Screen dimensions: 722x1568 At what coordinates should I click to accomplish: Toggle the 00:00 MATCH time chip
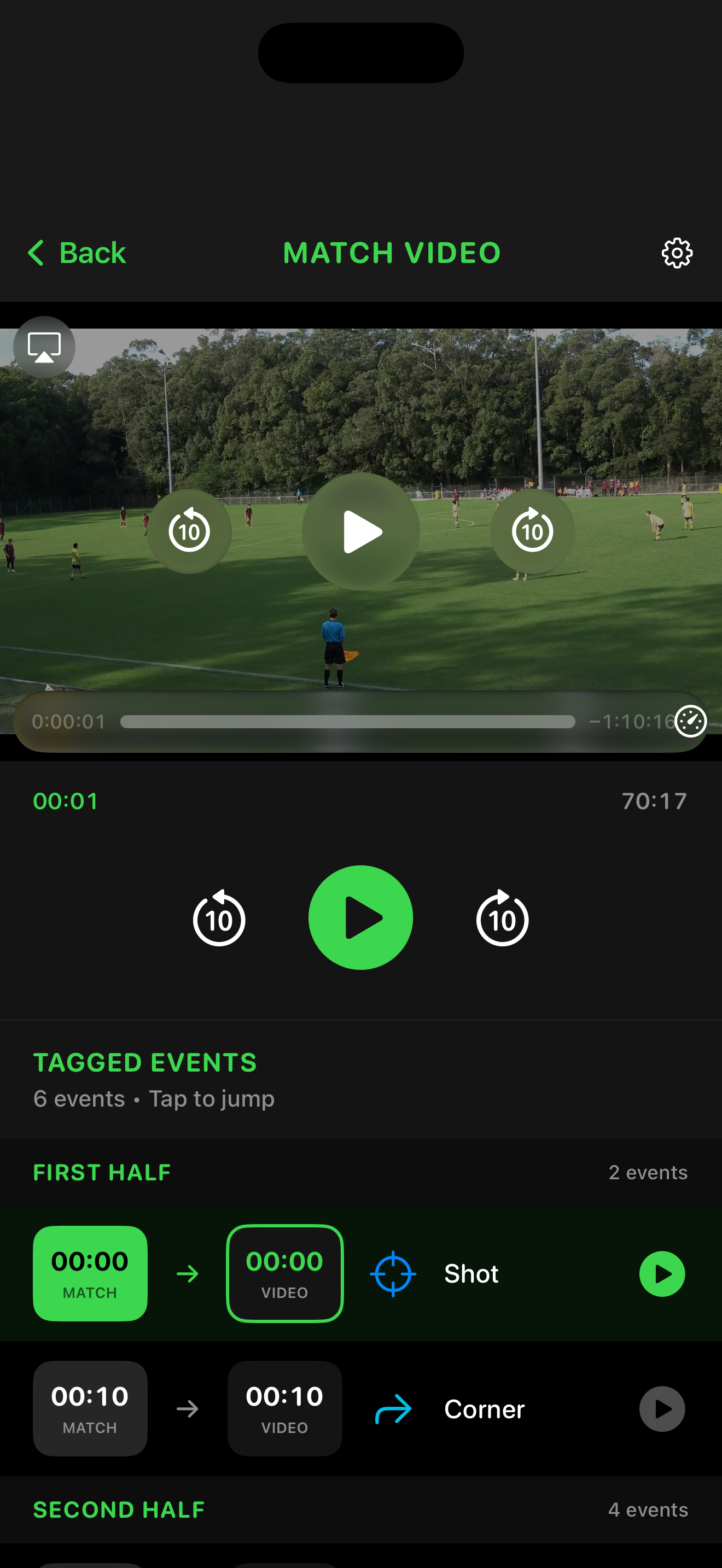(90, 1274)
